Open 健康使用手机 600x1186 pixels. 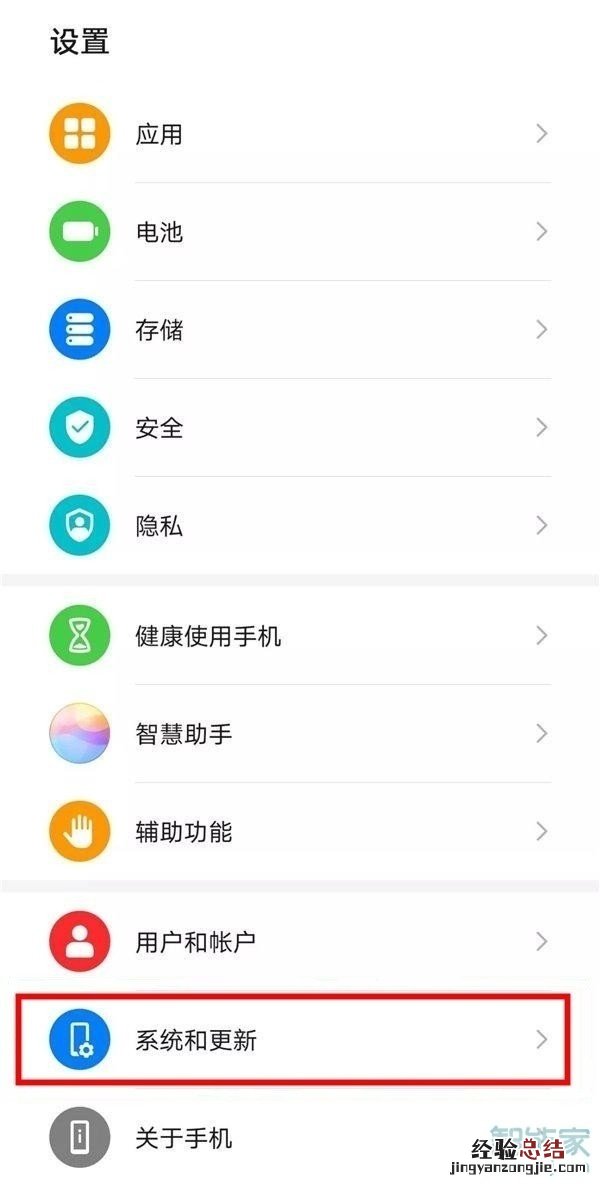coord(300,636)
